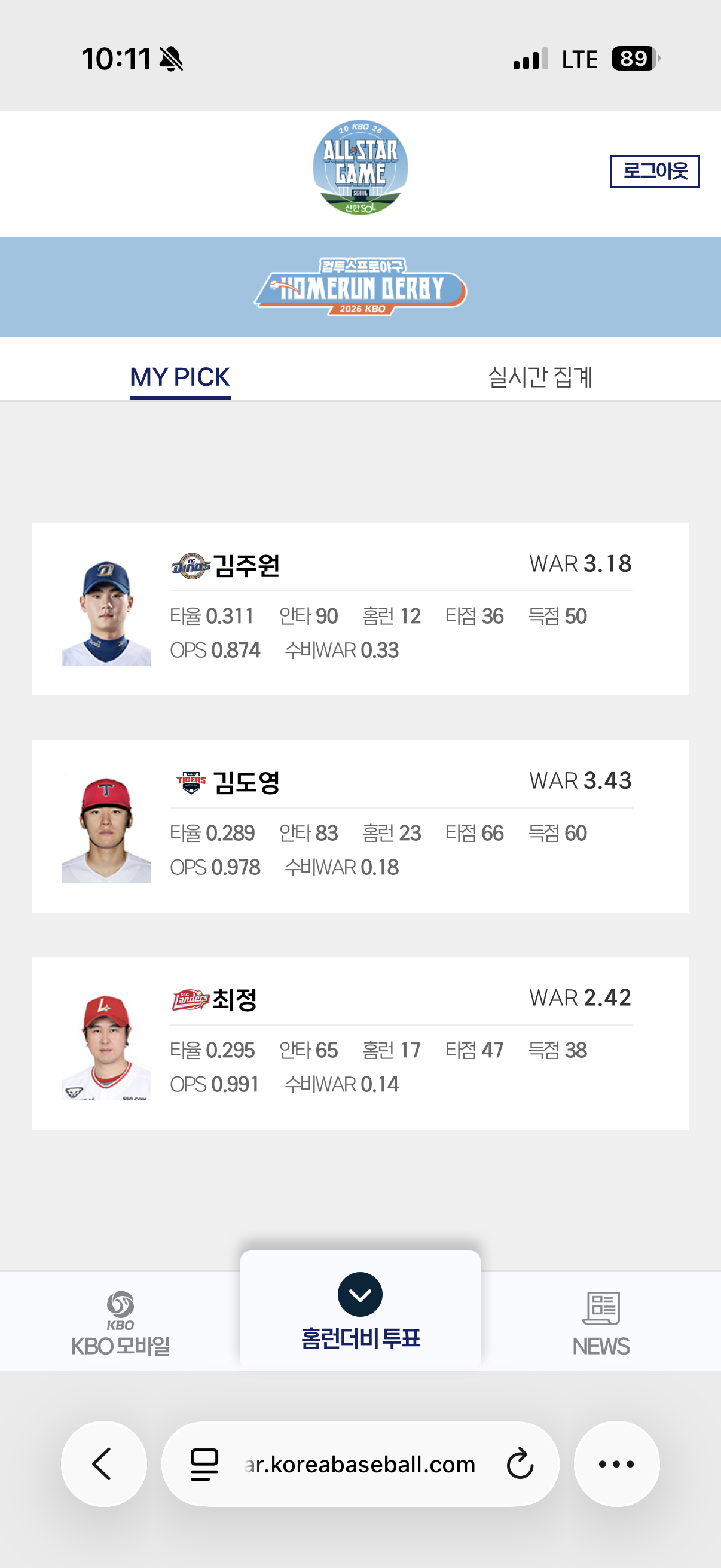Collapse the 홈런더비 투표 panel

tap(360, 1294)
